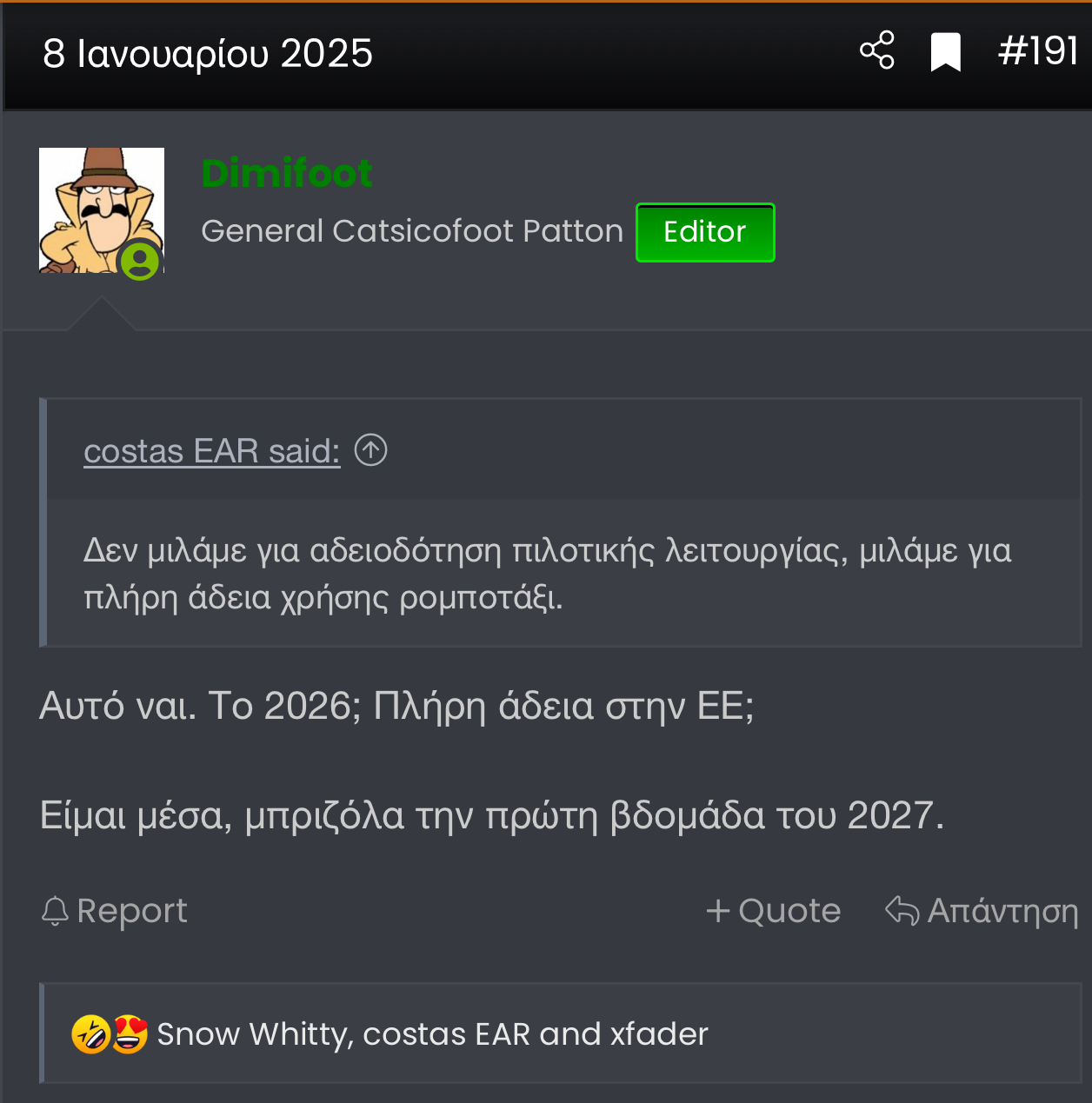Image resolution: width=1092 pixels, height=1103 pixels.
Task: Add this post to multi-quote
Action: 773,911
